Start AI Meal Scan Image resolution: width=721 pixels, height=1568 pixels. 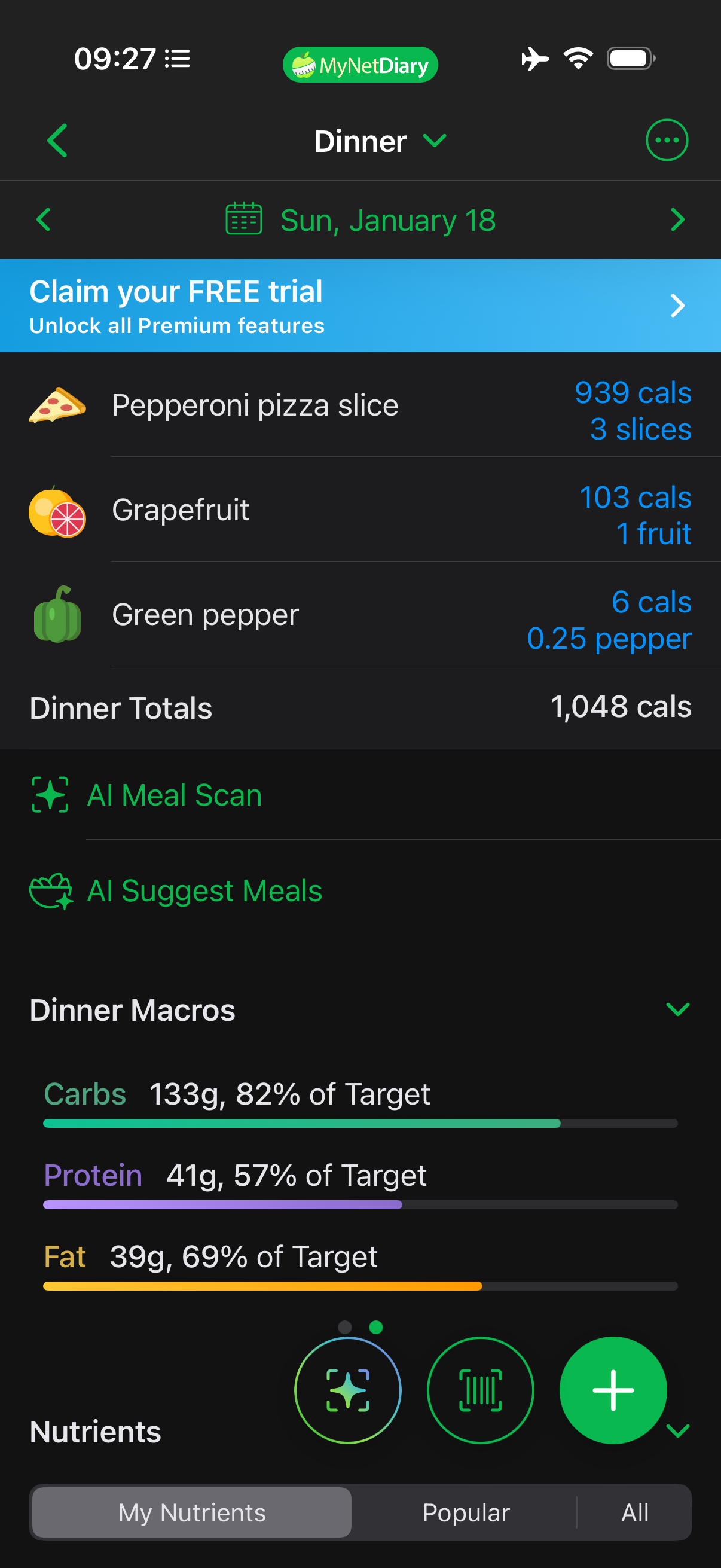click(x=175, y=795)
